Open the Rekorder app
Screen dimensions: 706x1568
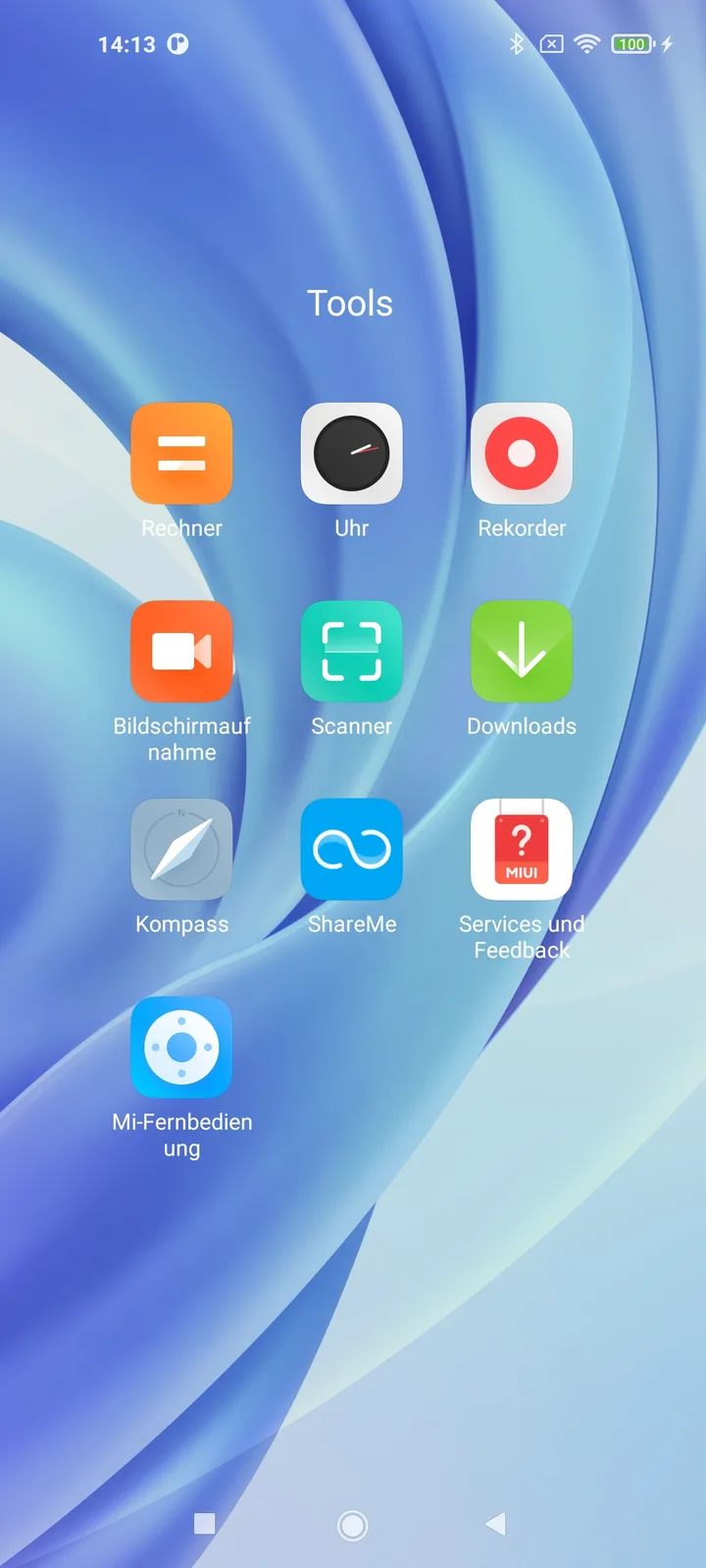pyautogui.click(x=522, y=454)
